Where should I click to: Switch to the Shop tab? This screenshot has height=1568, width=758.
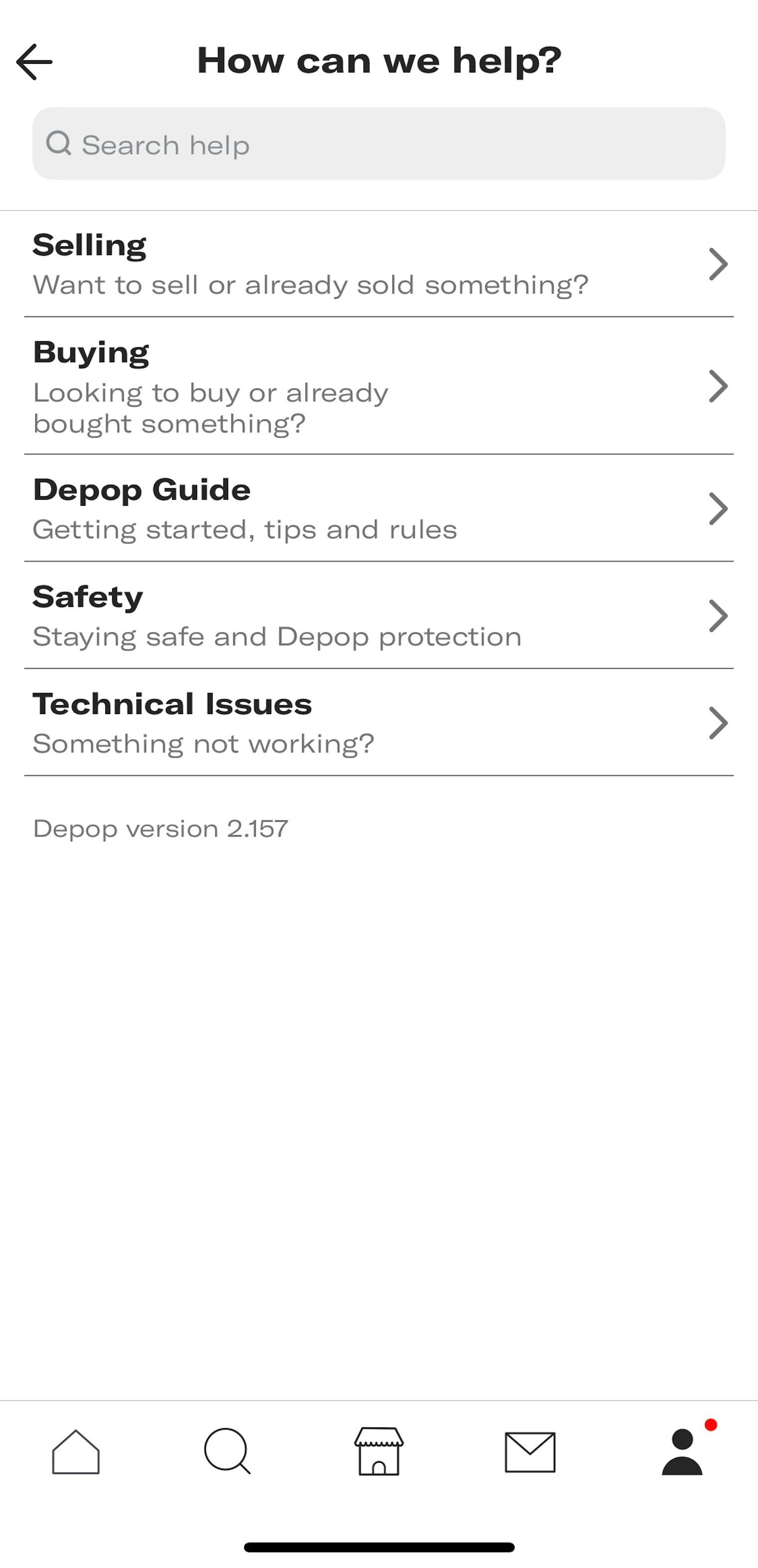click(x=379, y=1452)
